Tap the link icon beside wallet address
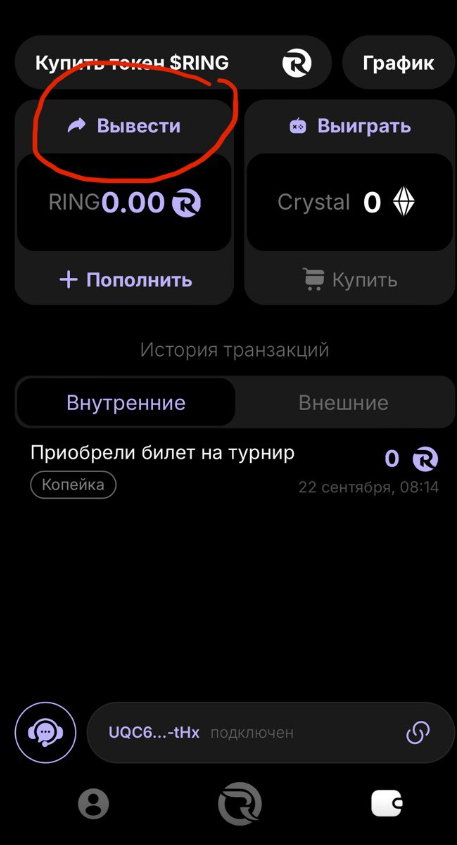The height and width of the screenshot is (845, 457). (418, 732)
